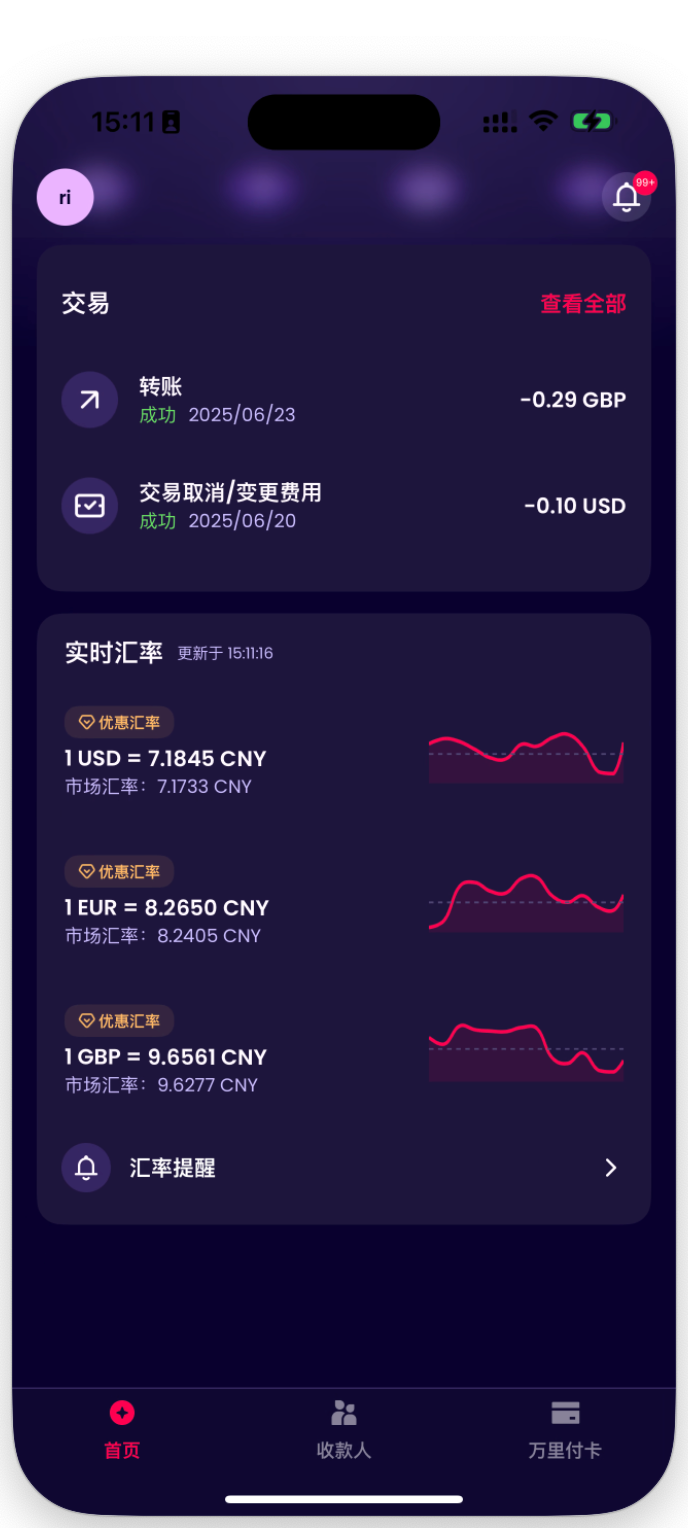Screen dimensions: 688x1528
Task: Open the 交易取消/变更费用 transaction
Action: click(343, 506)
